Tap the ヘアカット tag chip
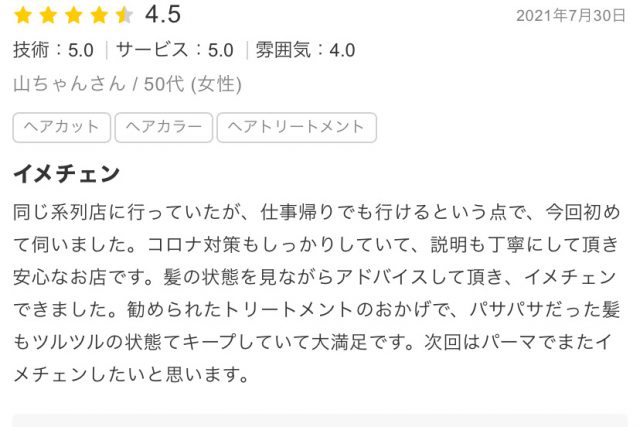 (x=62, y=127)
